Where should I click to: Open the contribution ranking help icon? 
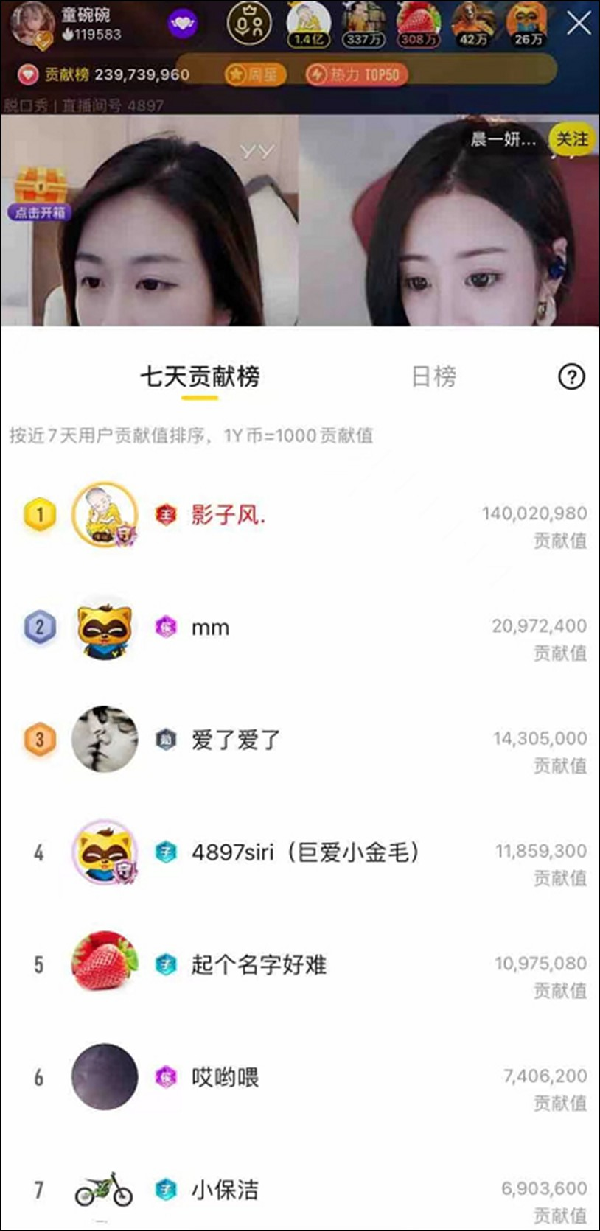pyautogui.click(x=571, y=377)
